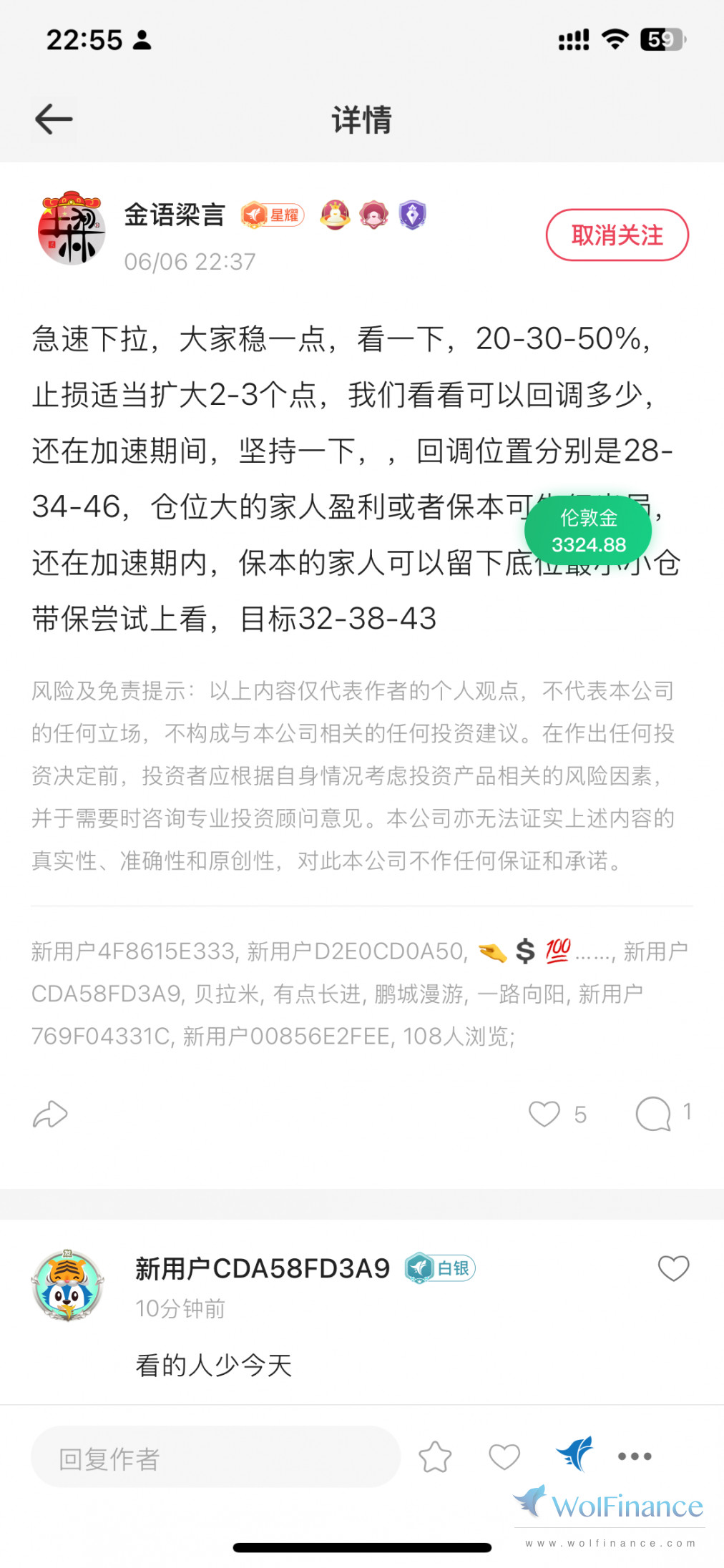Open the floating 伦敦金 price bubble
The image size is (724, 1568).
click(x=588, y=531)
